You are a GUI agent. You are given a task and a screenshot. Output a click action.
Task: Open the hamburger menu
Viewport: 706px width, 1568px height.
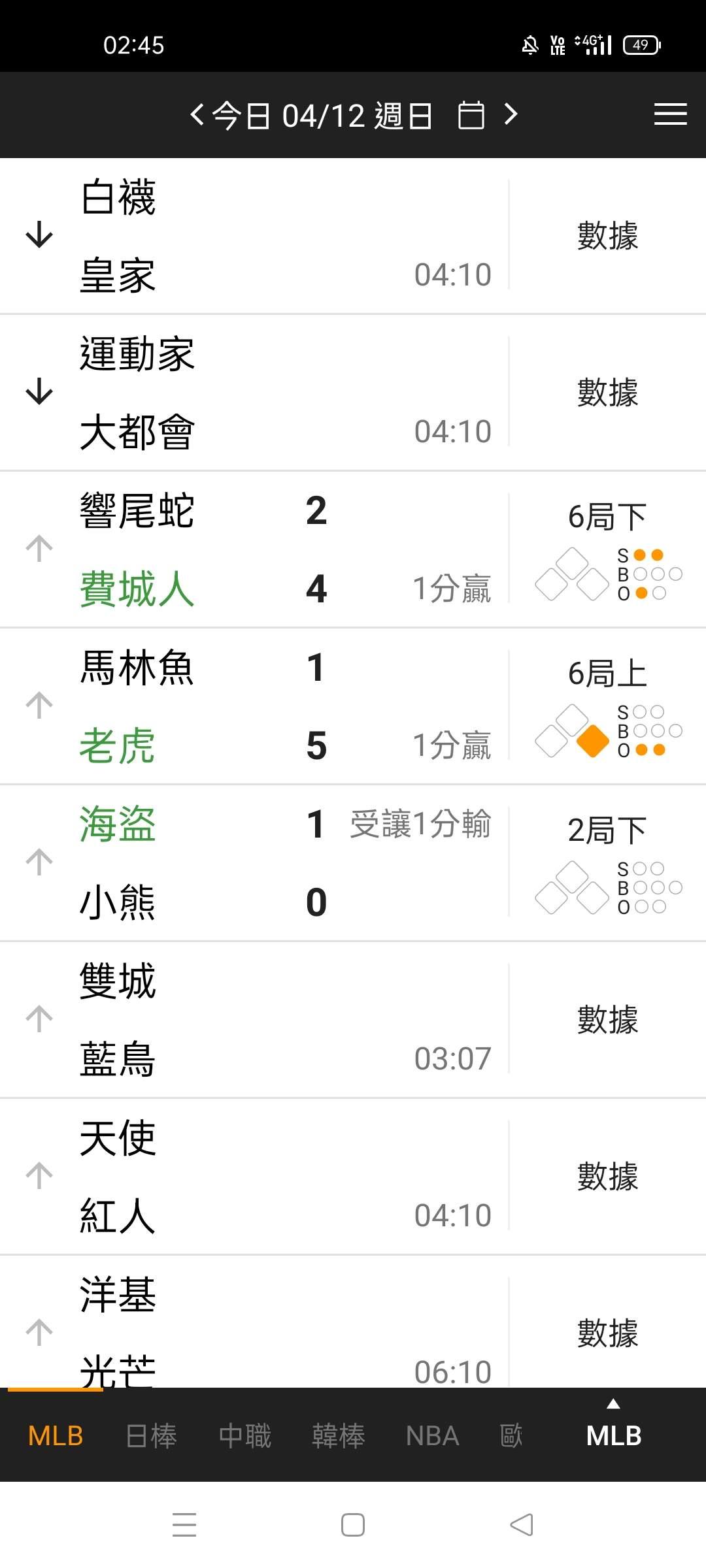pos(670,114)
